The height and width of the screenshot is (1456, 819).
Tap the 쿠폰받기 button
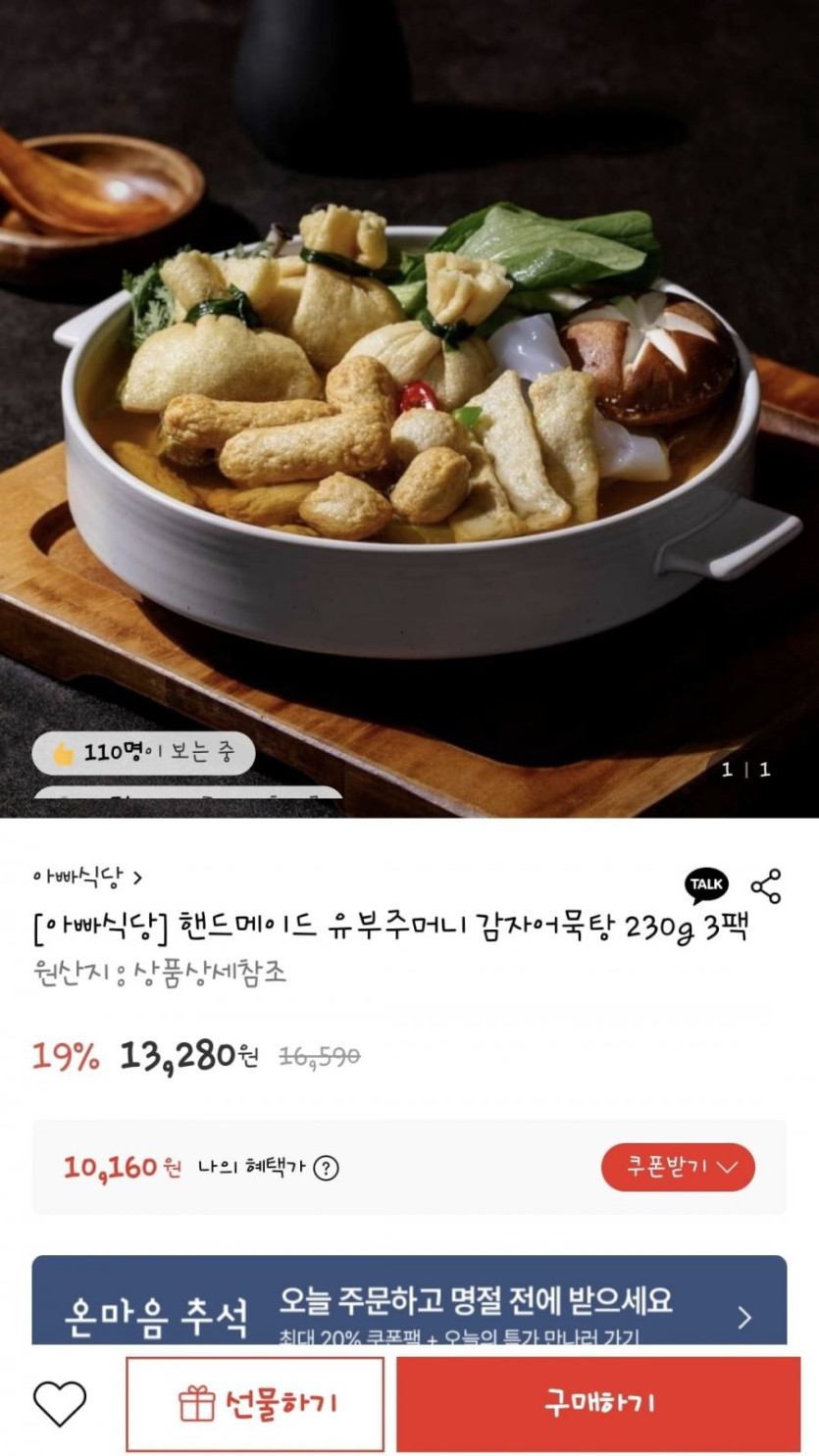tap(678, 1167)
